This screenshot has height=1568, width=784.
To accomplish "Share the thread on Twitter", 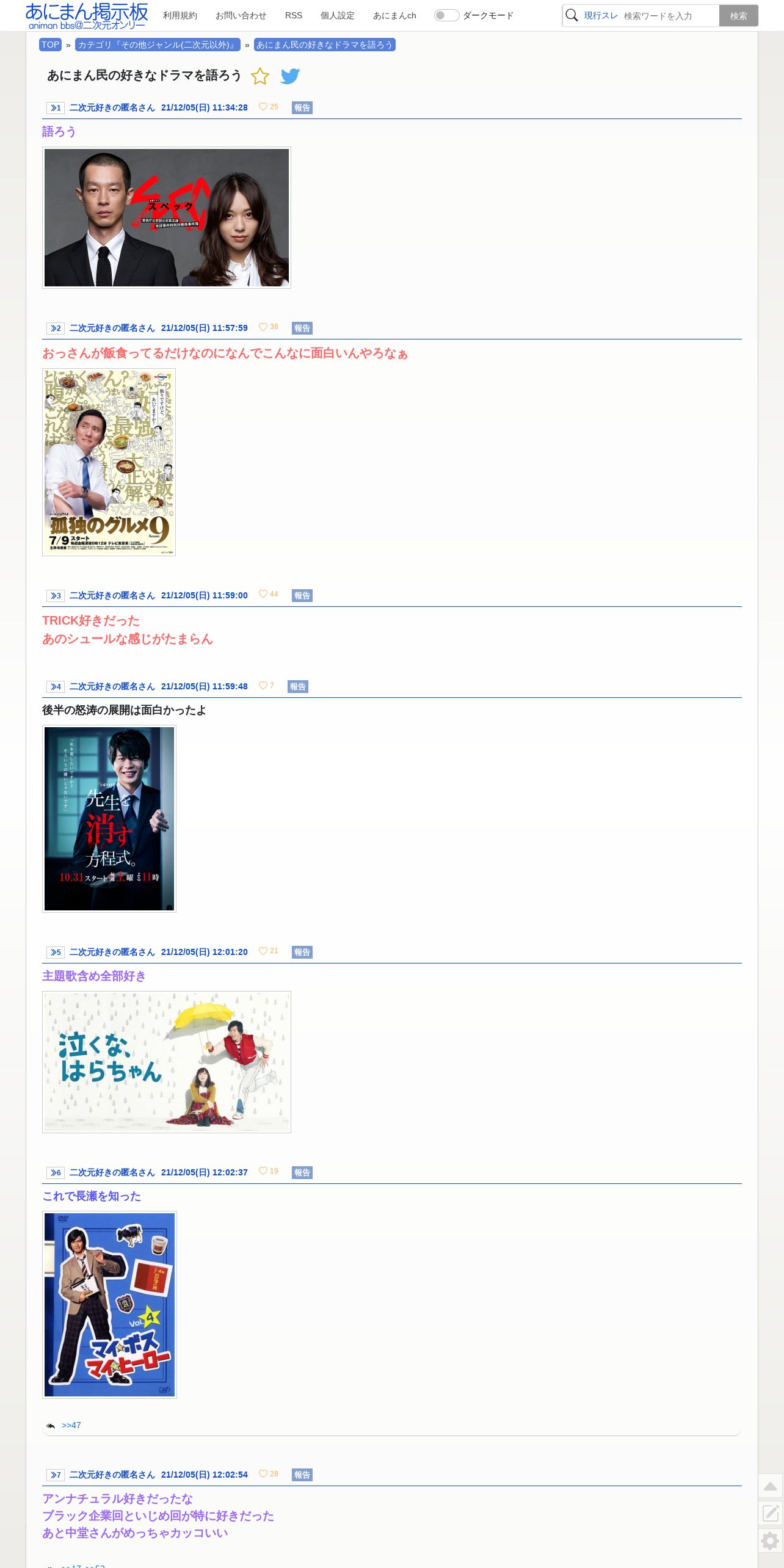I will (290, 76).
